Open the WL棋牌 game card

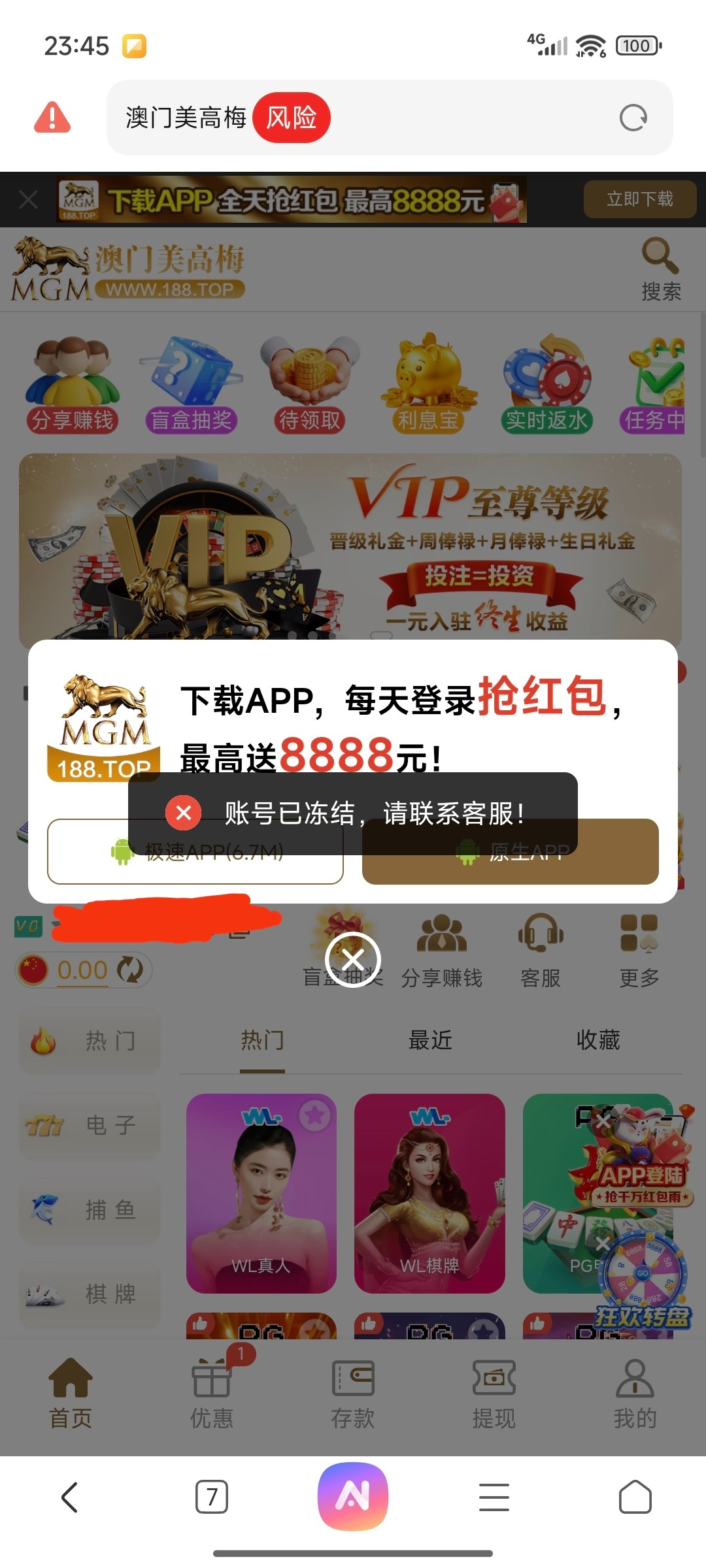pos(429,1193)
